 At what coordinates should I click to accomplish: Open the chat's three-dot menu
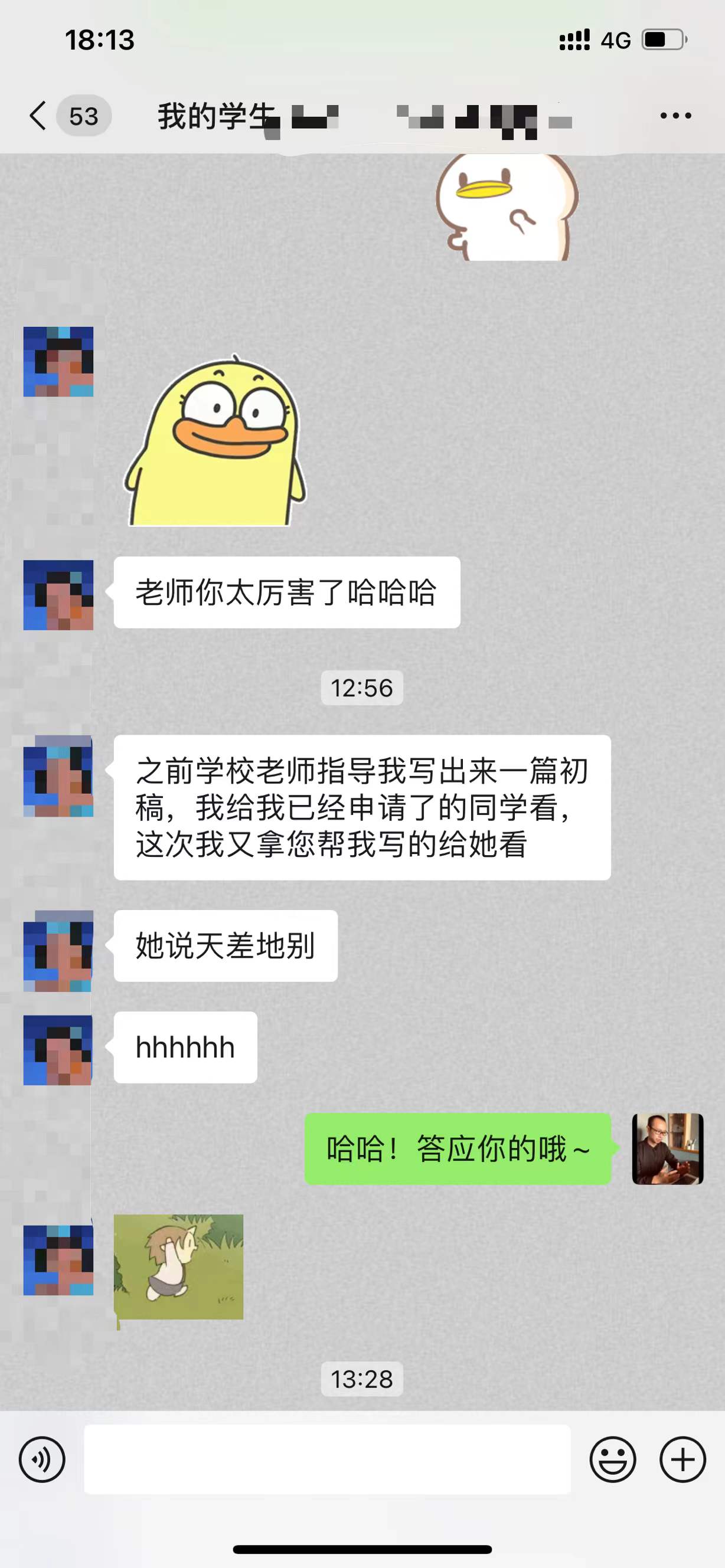tap(675, 116)
